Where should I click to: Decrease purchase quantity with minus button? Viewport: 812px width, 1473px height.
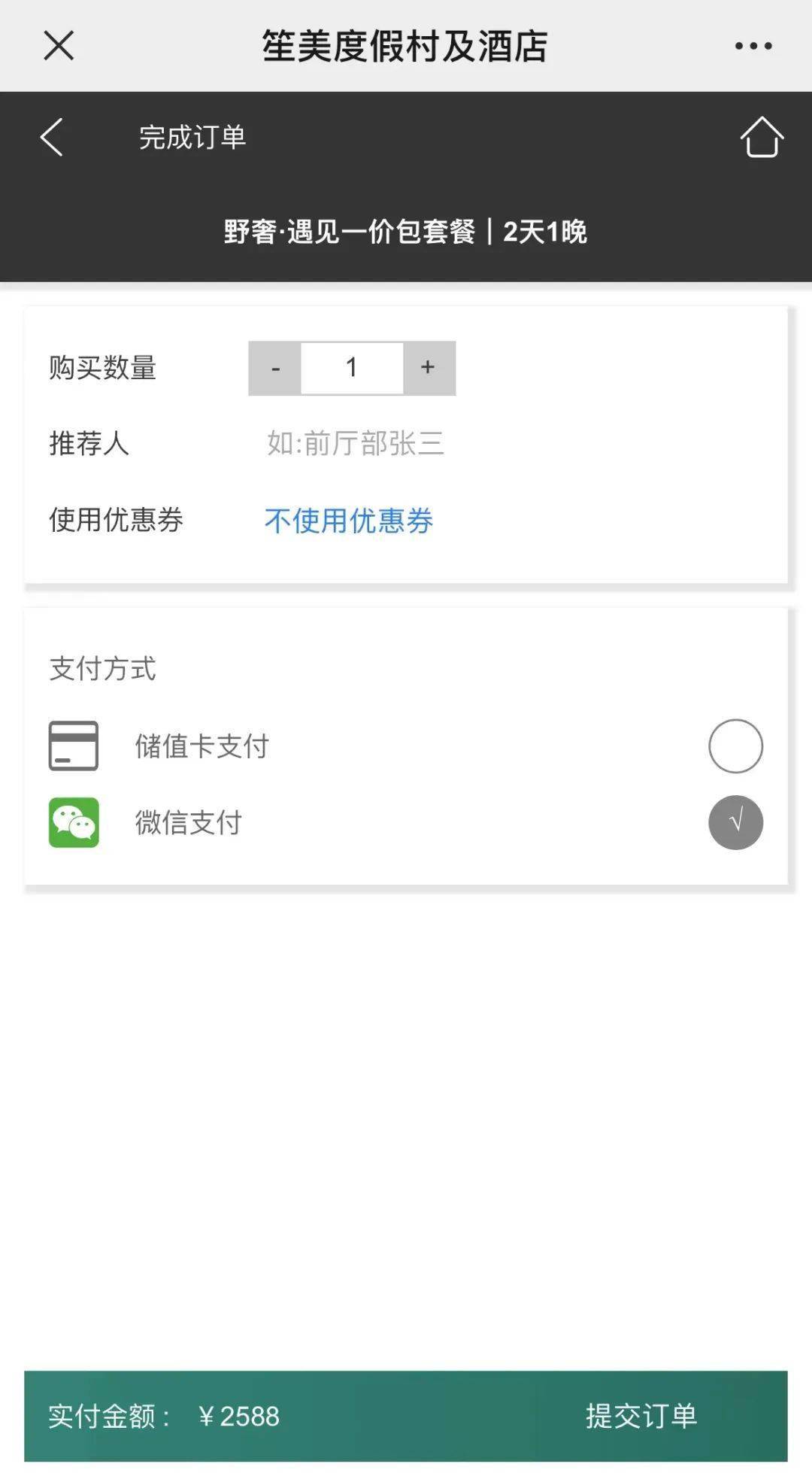point(275,368)
